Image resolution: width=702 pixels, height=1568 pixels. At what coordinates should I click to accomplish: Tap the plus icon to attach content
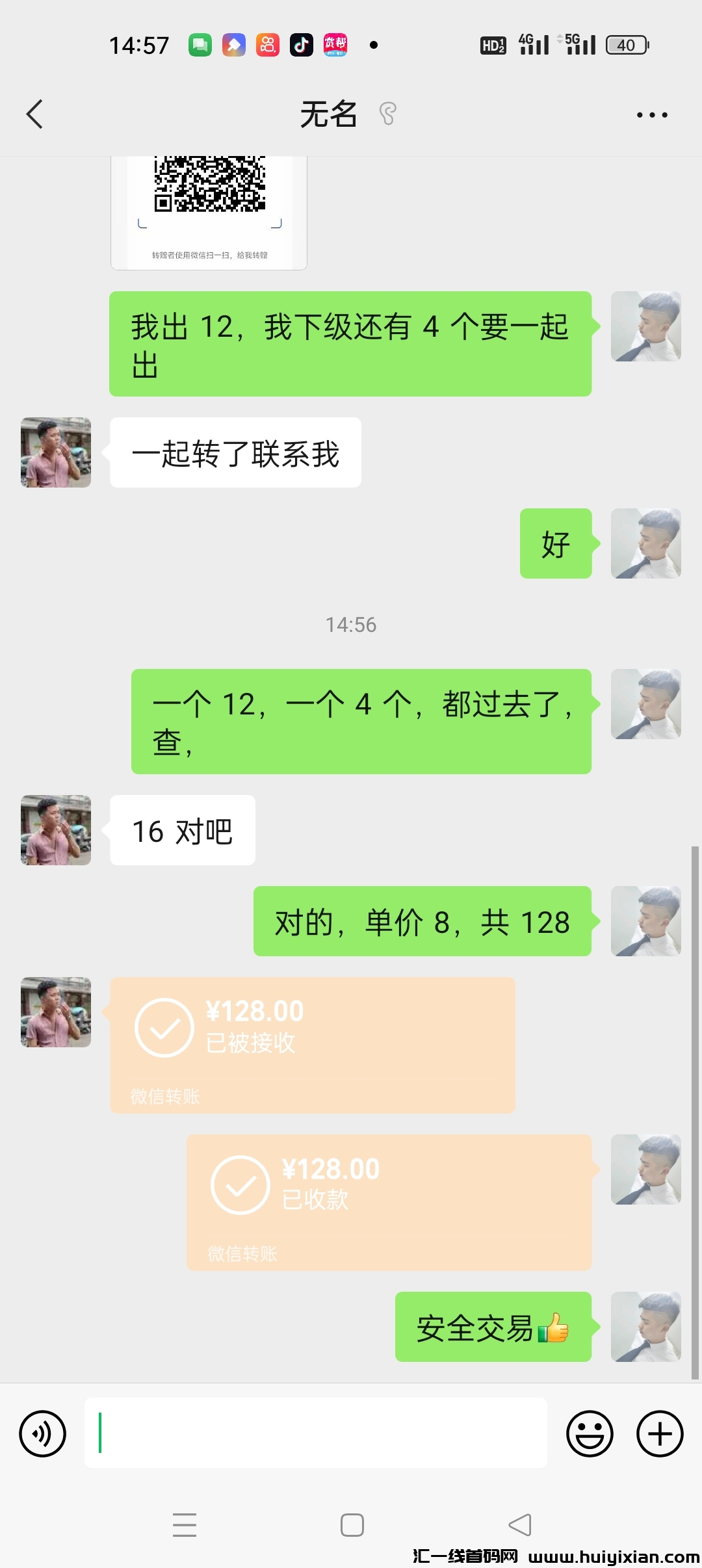pos(659,1433)
